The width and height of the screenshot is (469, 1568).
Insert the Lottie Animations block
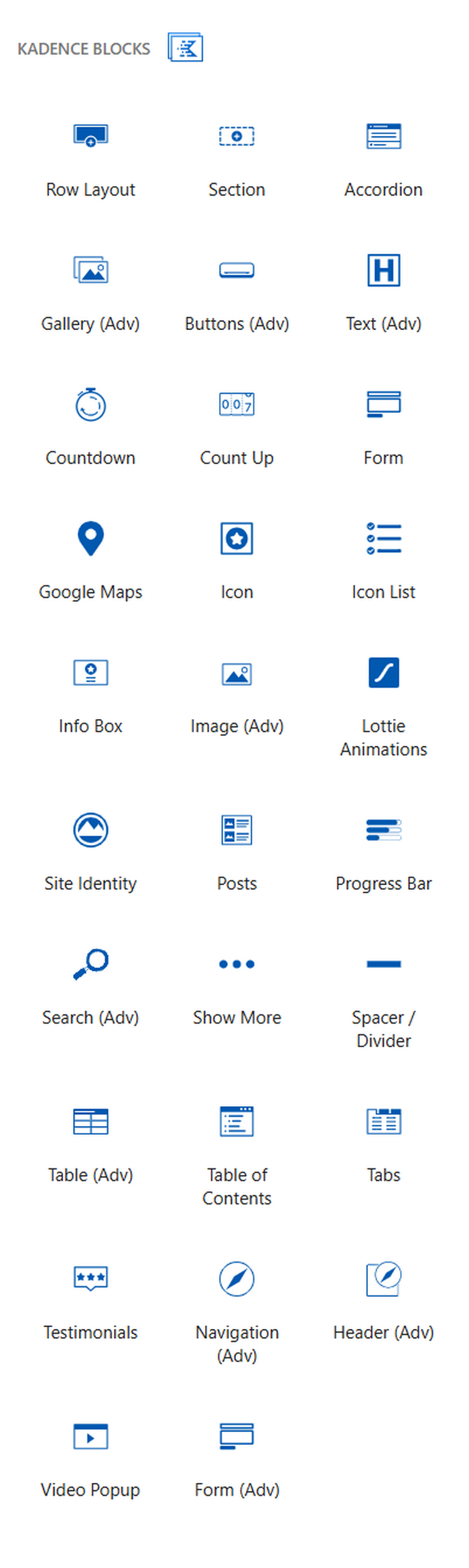[383, 703]
